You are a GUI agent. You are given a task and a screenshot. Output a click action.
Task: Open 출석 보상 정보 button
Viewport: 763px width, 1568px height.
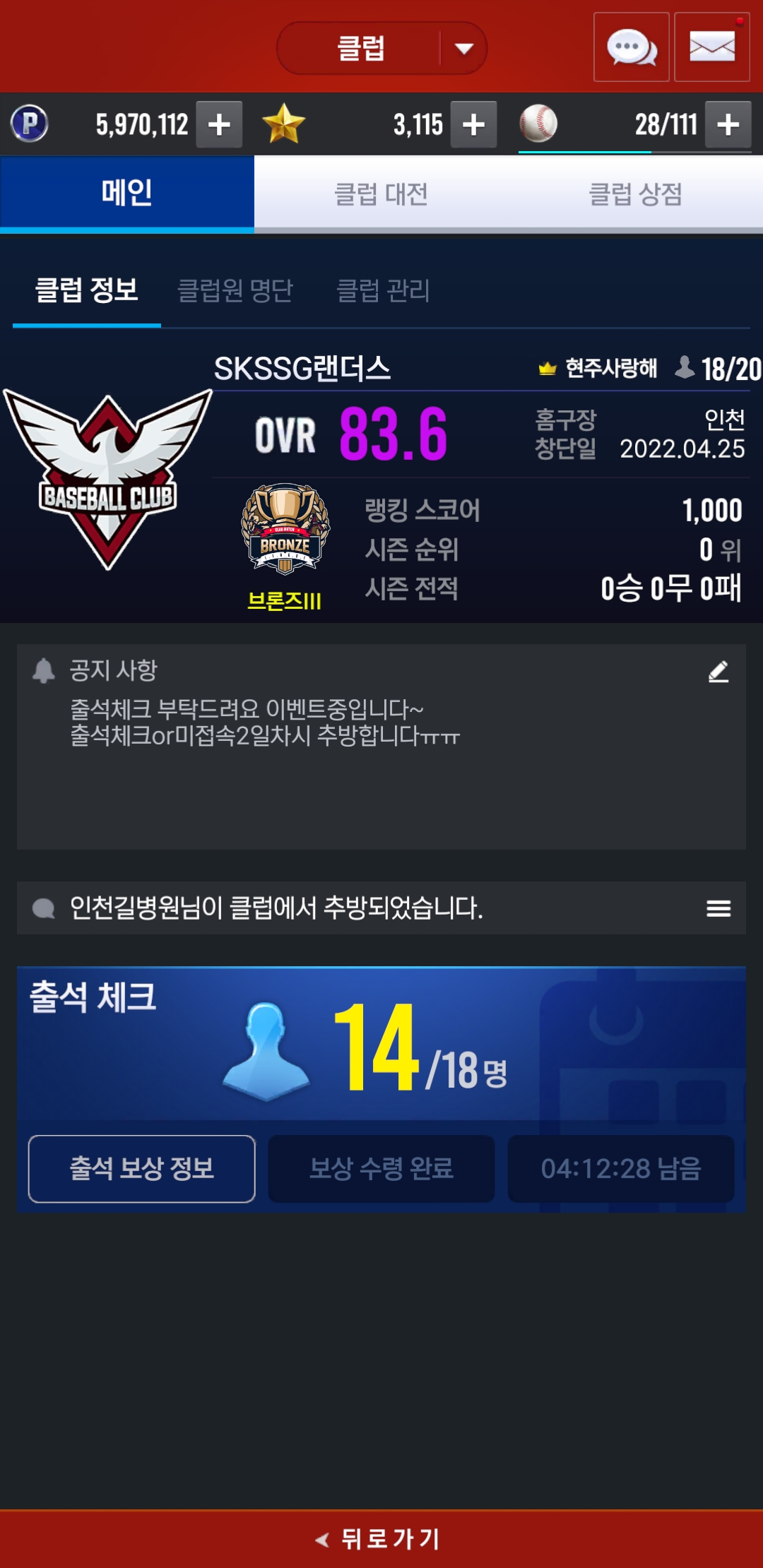pos(141,1168)
